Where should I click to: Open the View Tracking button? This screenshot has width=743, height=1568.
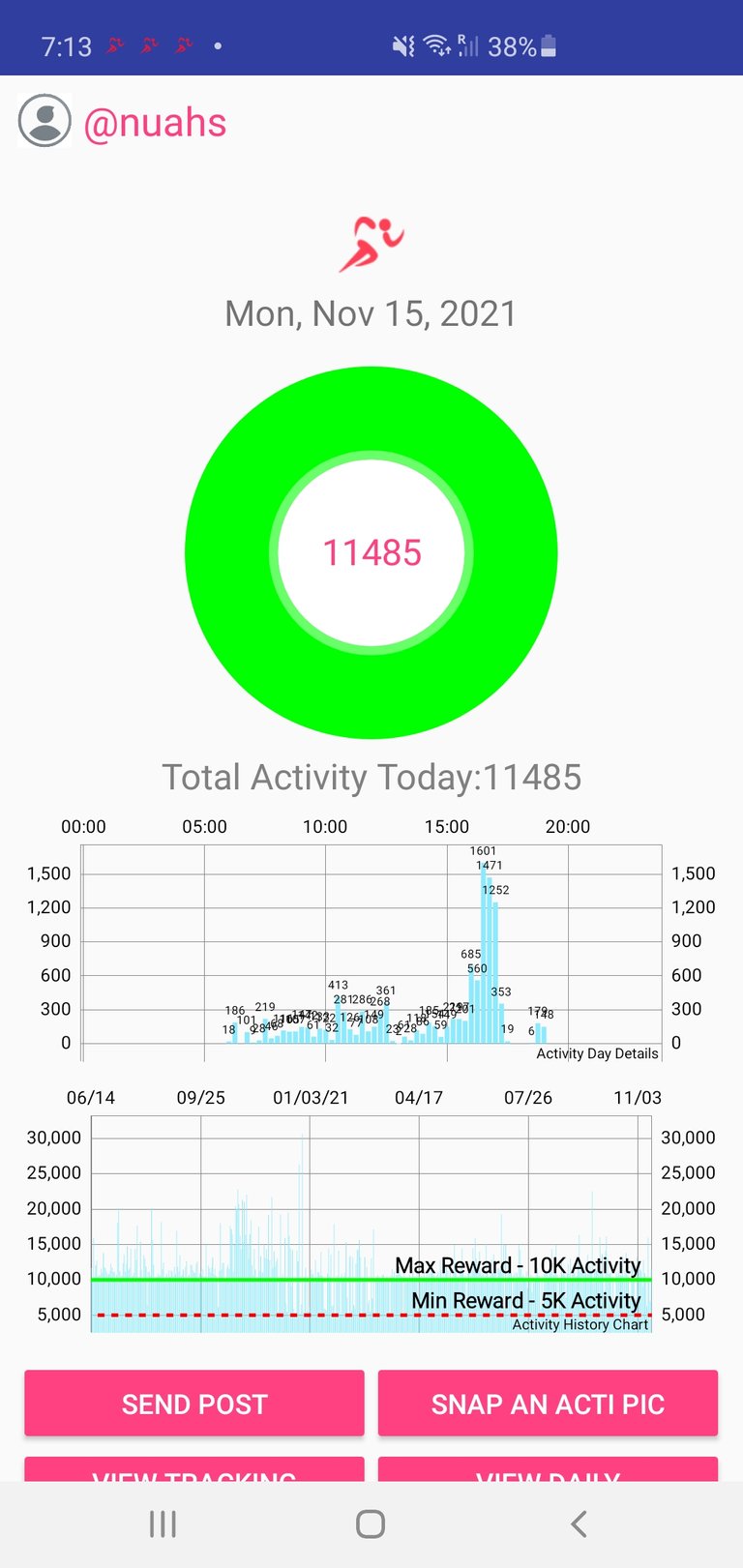(x=194, y=1469)
